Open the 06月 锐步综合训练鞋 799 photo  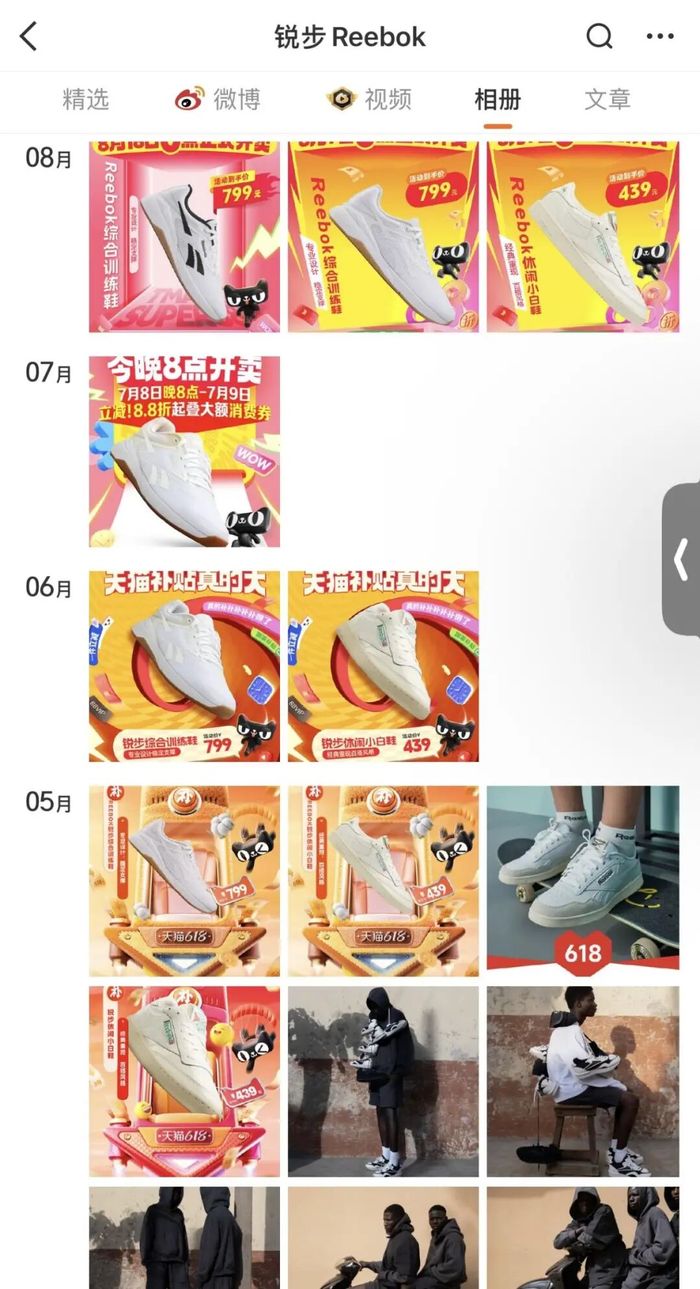point(184,667)
